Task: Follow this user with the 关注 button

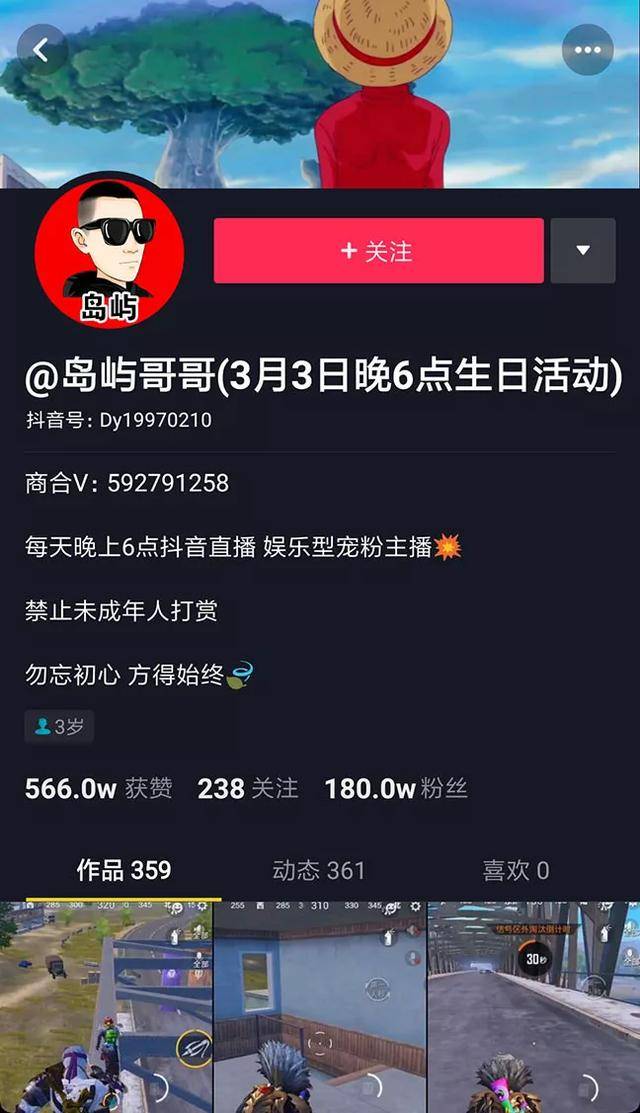Action: tap(378, 251)
